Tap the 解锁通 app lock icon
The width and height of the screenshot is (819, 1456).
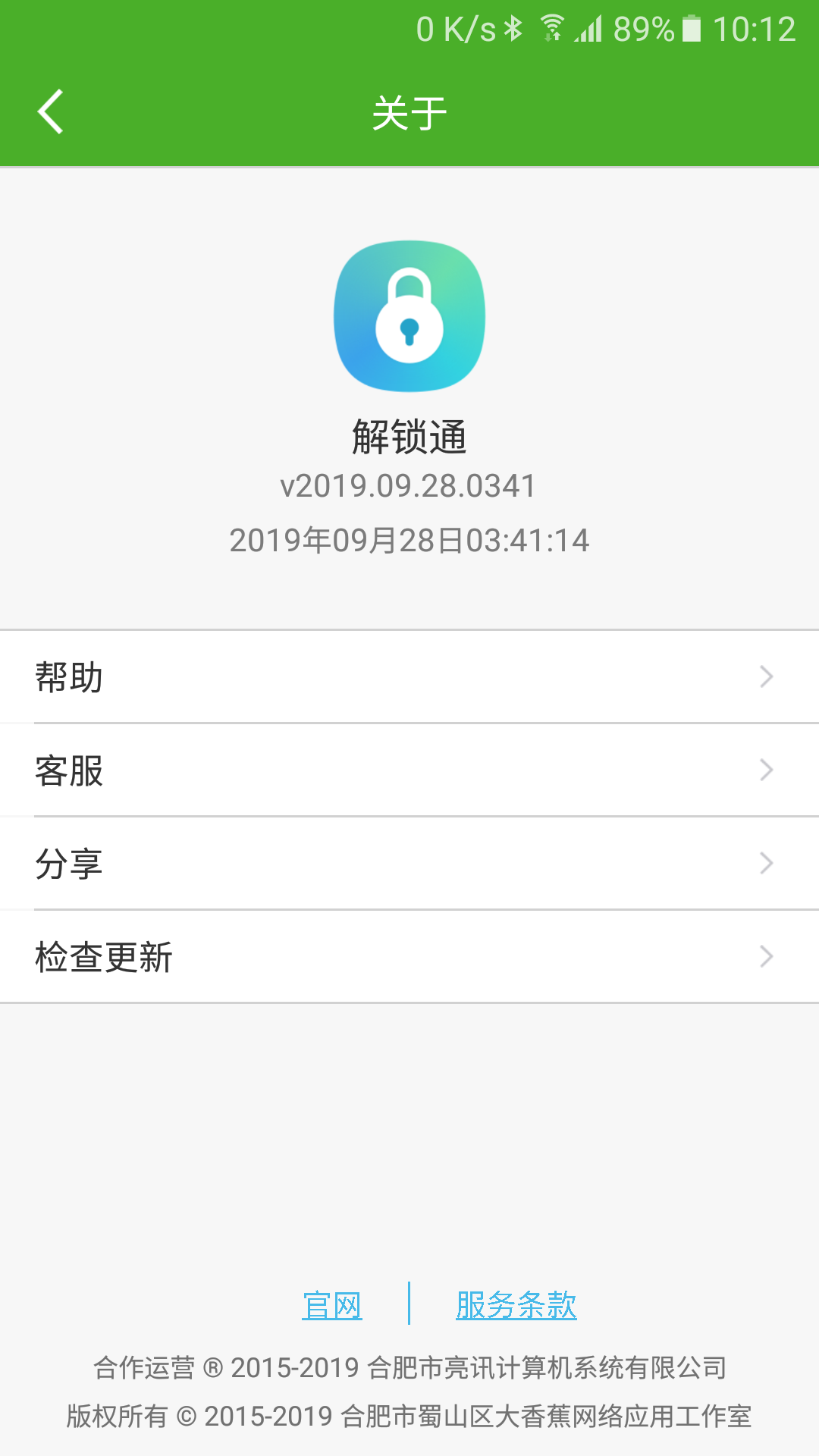pyautogui.click(x=409, y=316)
